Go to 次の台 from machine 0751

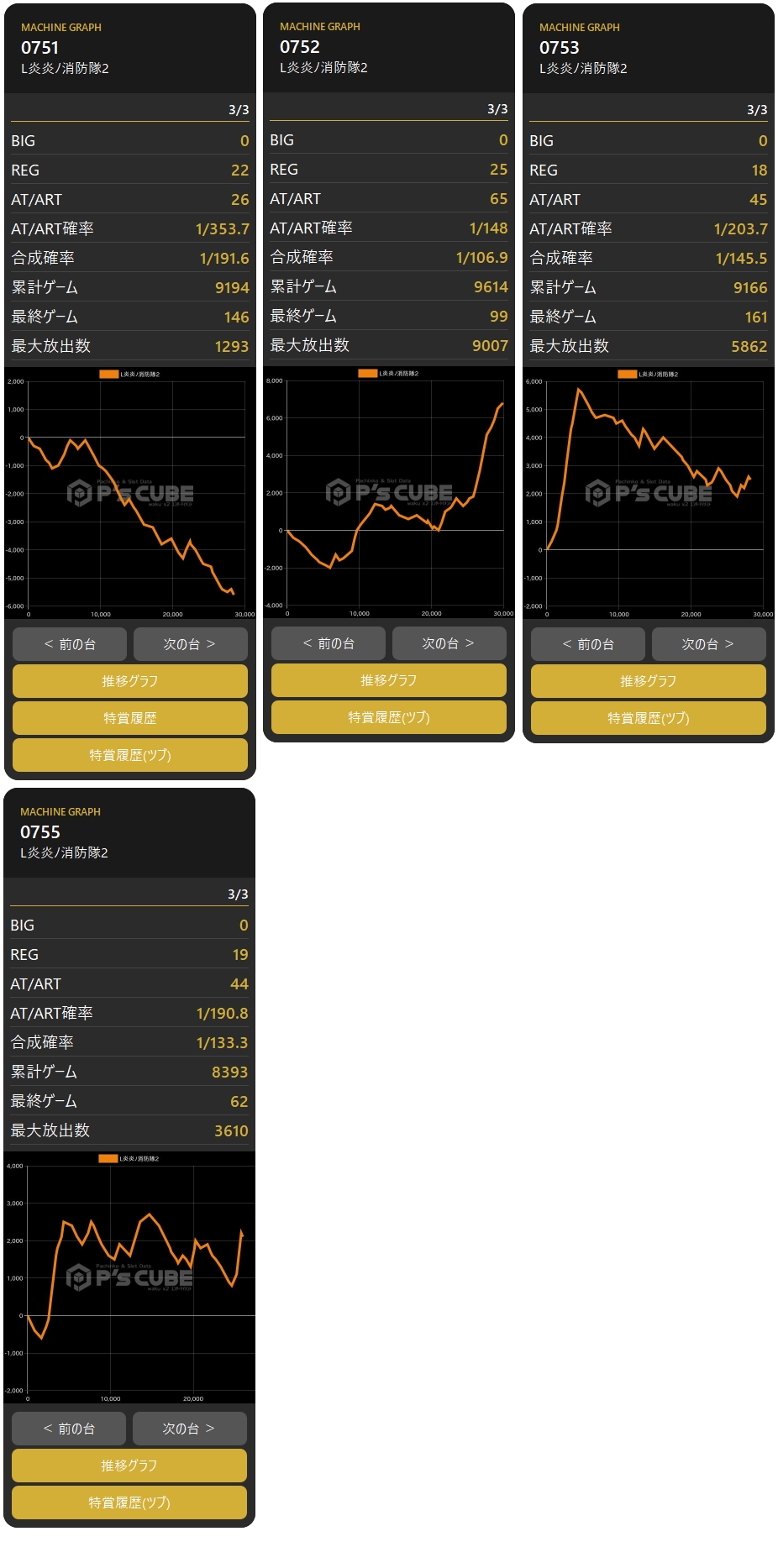190,644
